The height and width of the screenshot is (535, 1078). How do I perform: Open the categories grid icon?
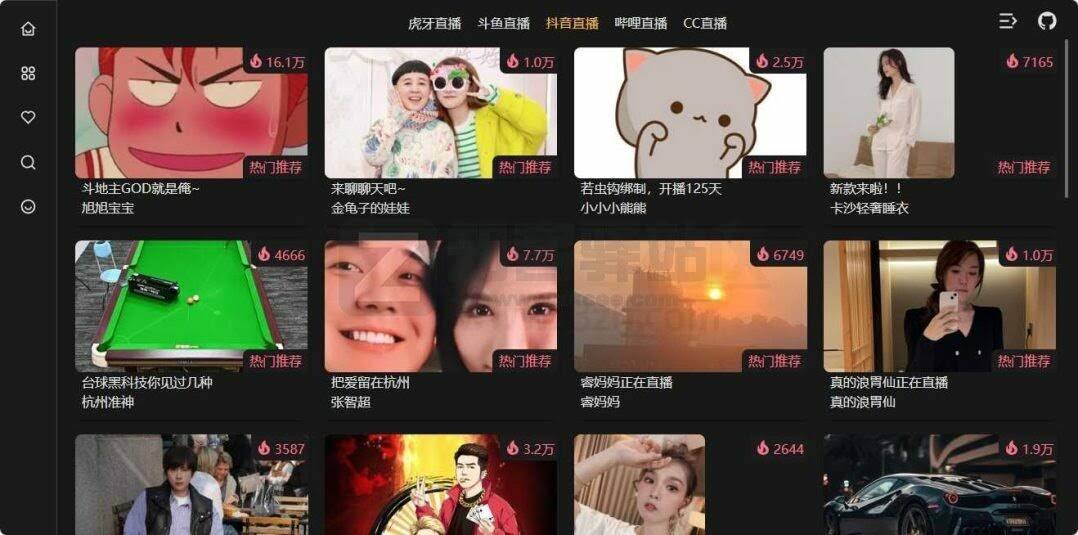point(28,73)
